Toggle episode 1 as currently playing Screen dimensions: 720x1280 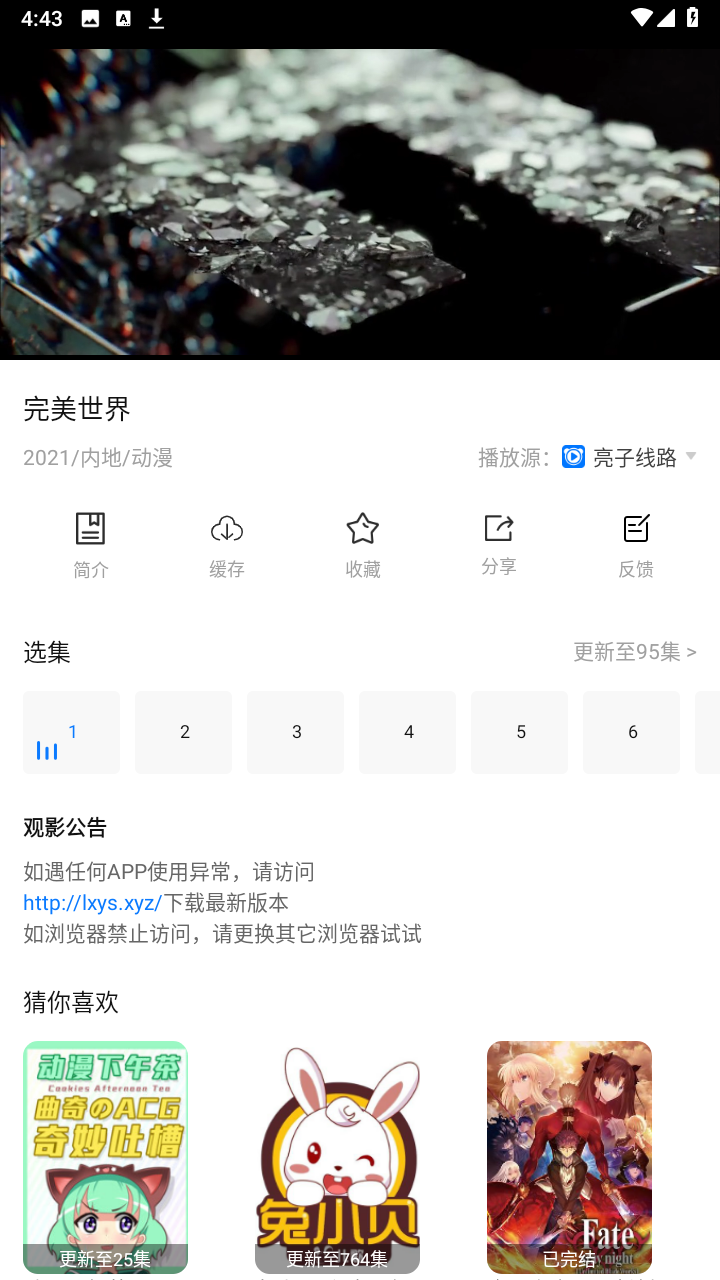71,731
